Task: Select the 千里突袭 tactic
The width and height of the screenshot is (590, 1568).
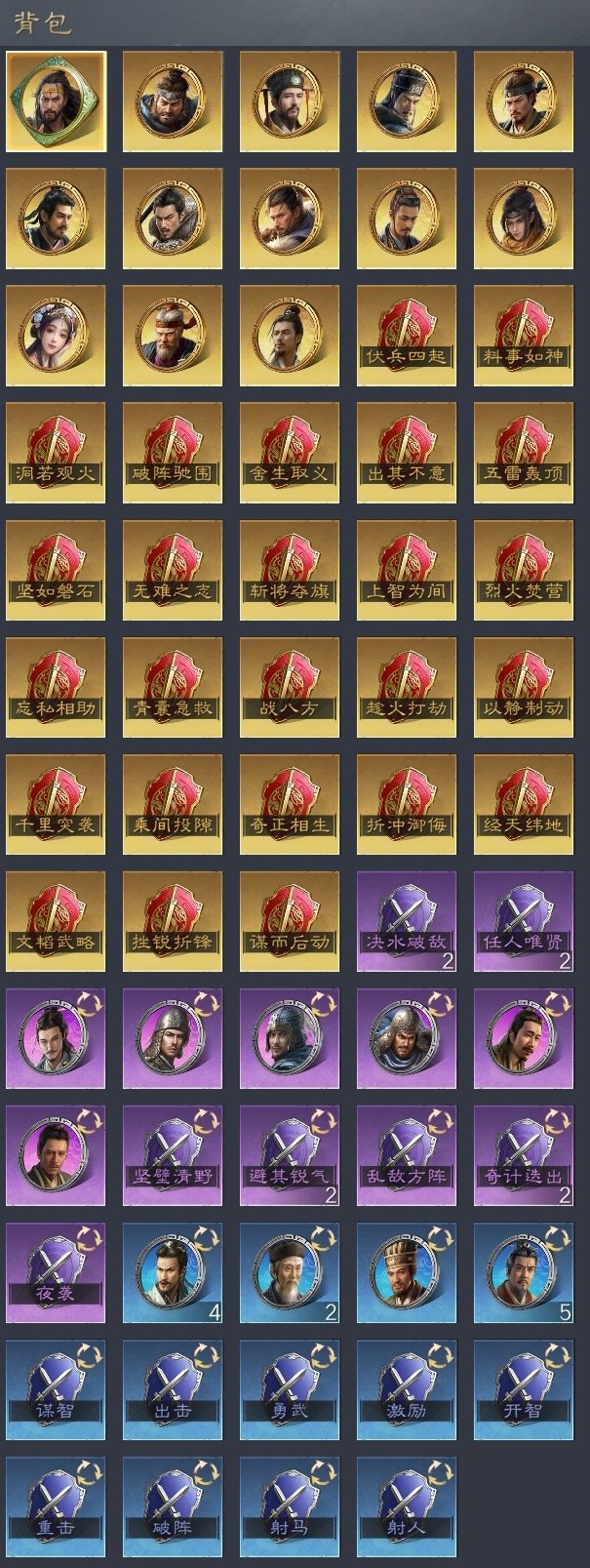Action: [56, 803]
